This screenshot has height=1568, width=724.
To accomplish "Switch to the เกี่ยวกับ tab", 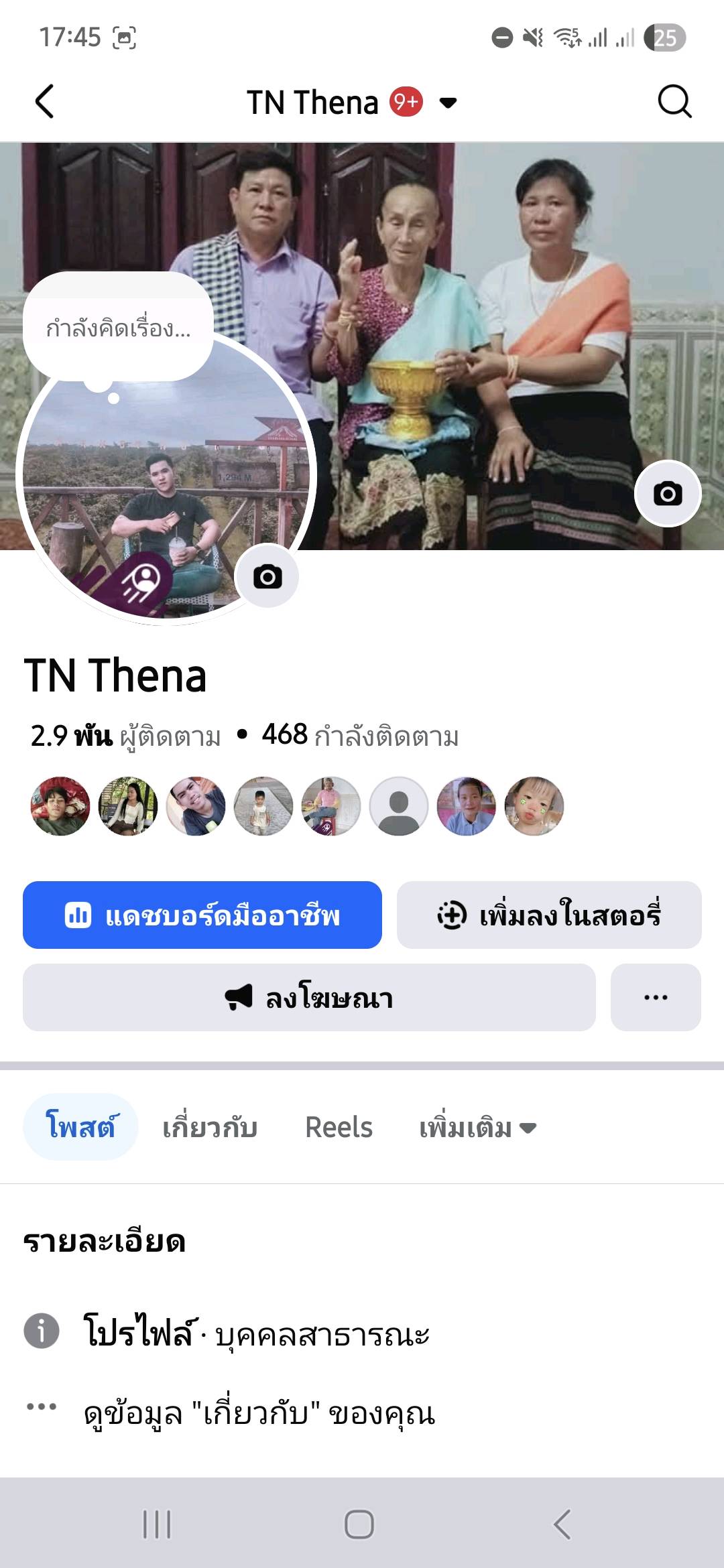I will pos(210,1127).
